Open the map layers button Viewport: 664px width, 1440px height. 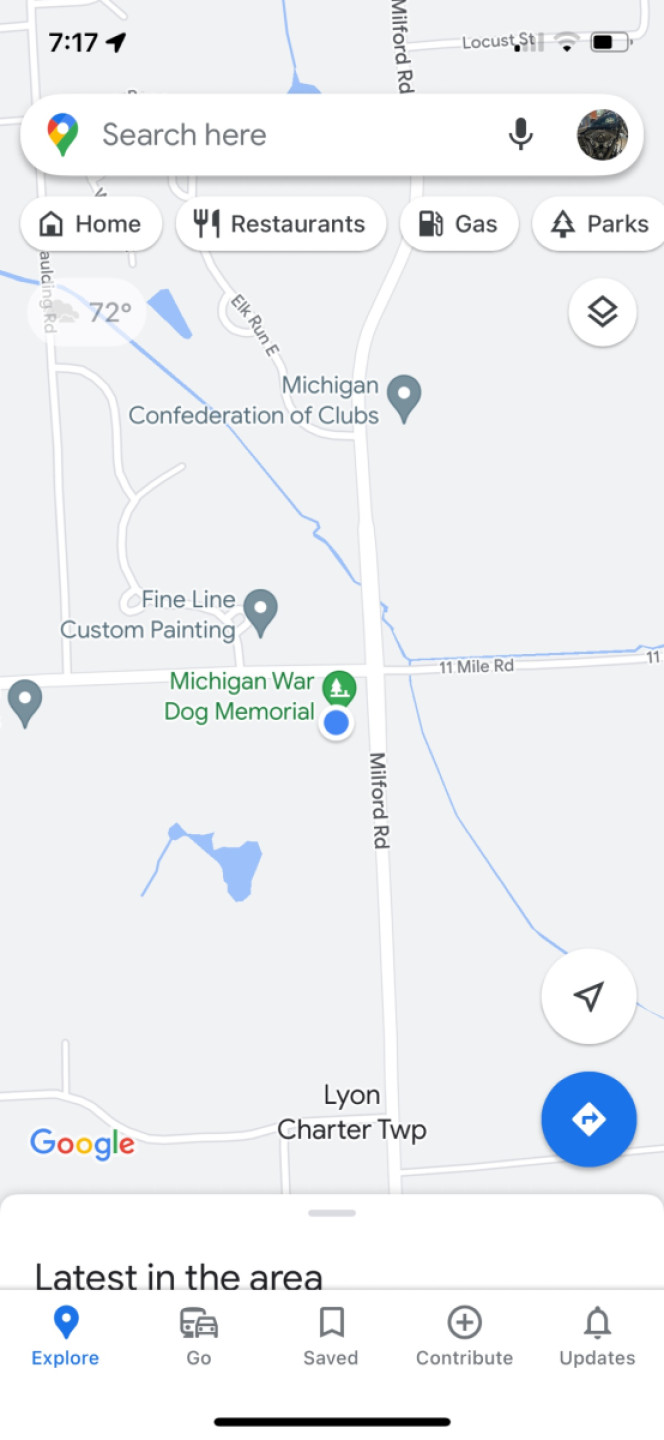[x=602, y=313]
